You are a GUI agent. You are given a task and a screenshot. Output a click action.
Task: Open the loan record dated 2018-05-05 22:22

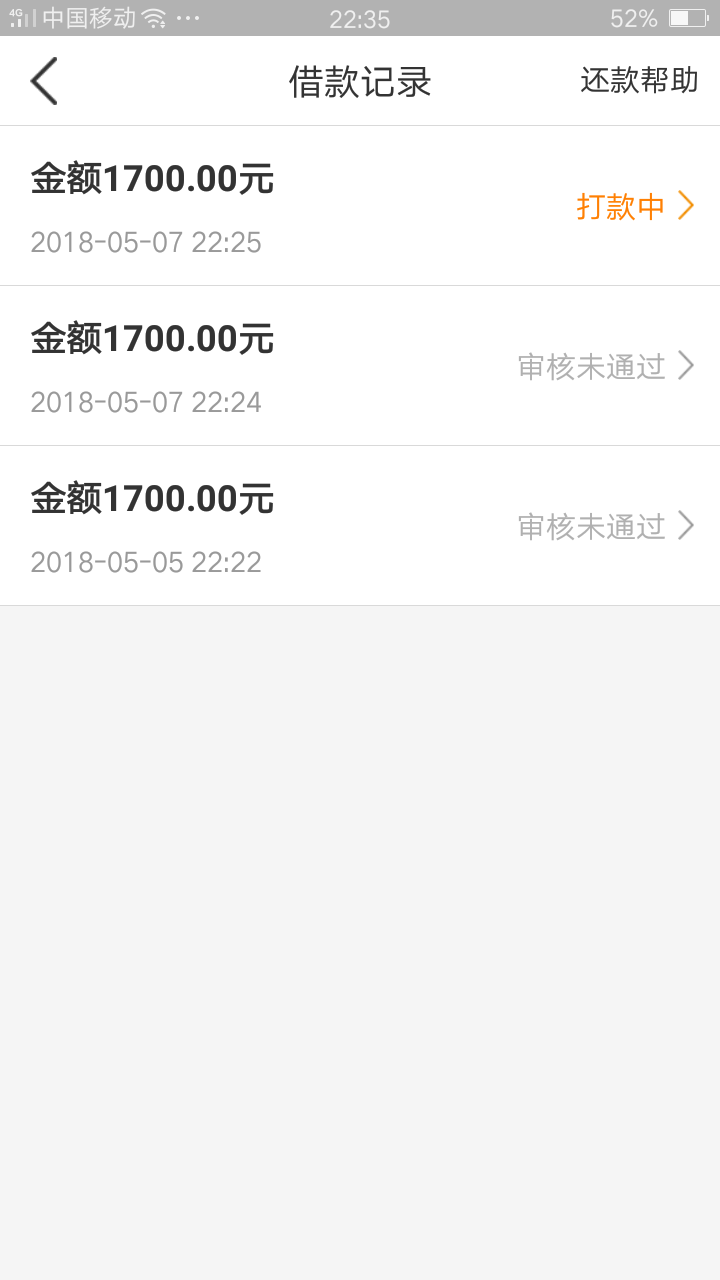click(360, 526)
